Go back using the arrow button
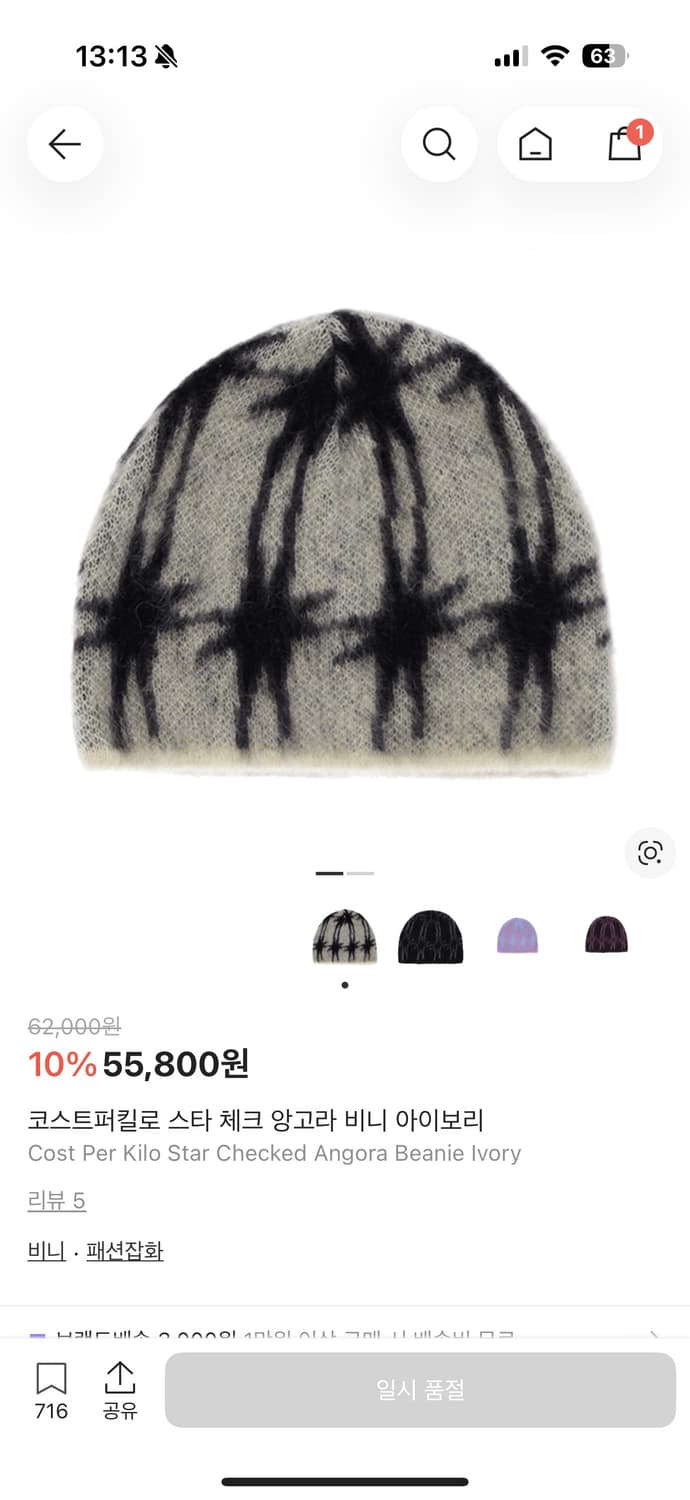Image resolution: width=690 pixels, height=1500 pixels. [x=65, y=144]
